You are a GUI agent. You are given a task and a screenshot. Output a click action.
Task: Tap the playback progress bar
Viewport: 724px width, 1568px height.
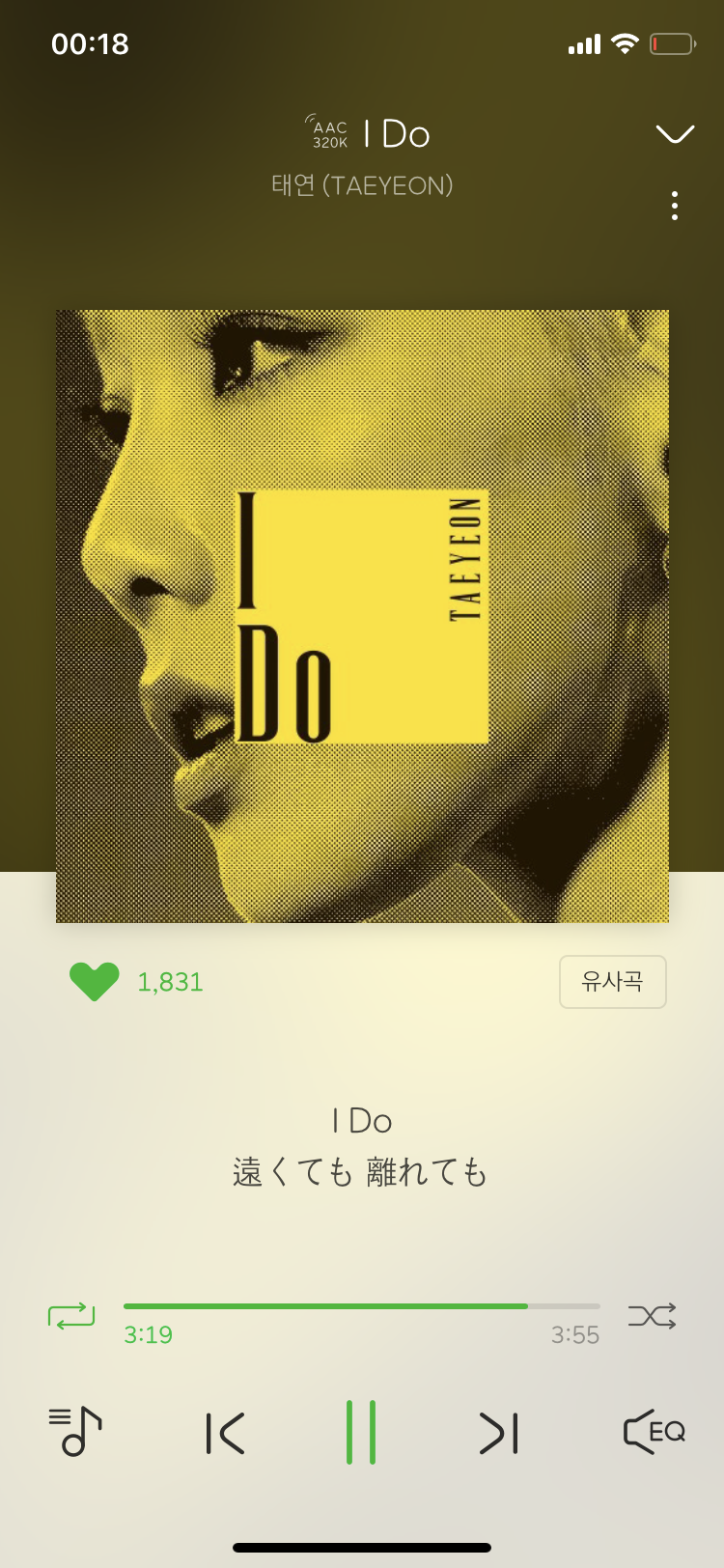tap(362, 1306)
